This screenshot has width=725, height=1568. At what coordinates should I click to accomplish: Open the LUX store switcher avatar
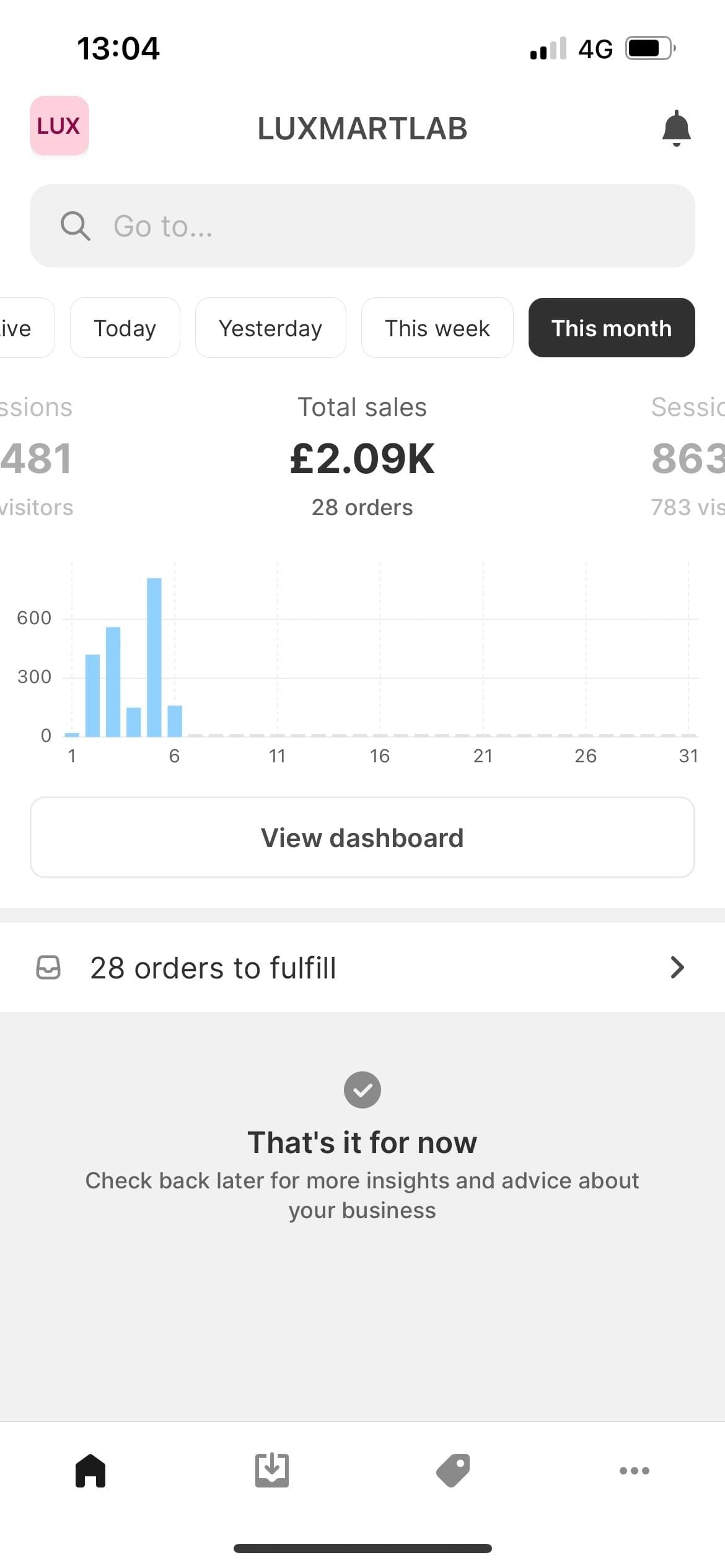(x=59, y=126)
